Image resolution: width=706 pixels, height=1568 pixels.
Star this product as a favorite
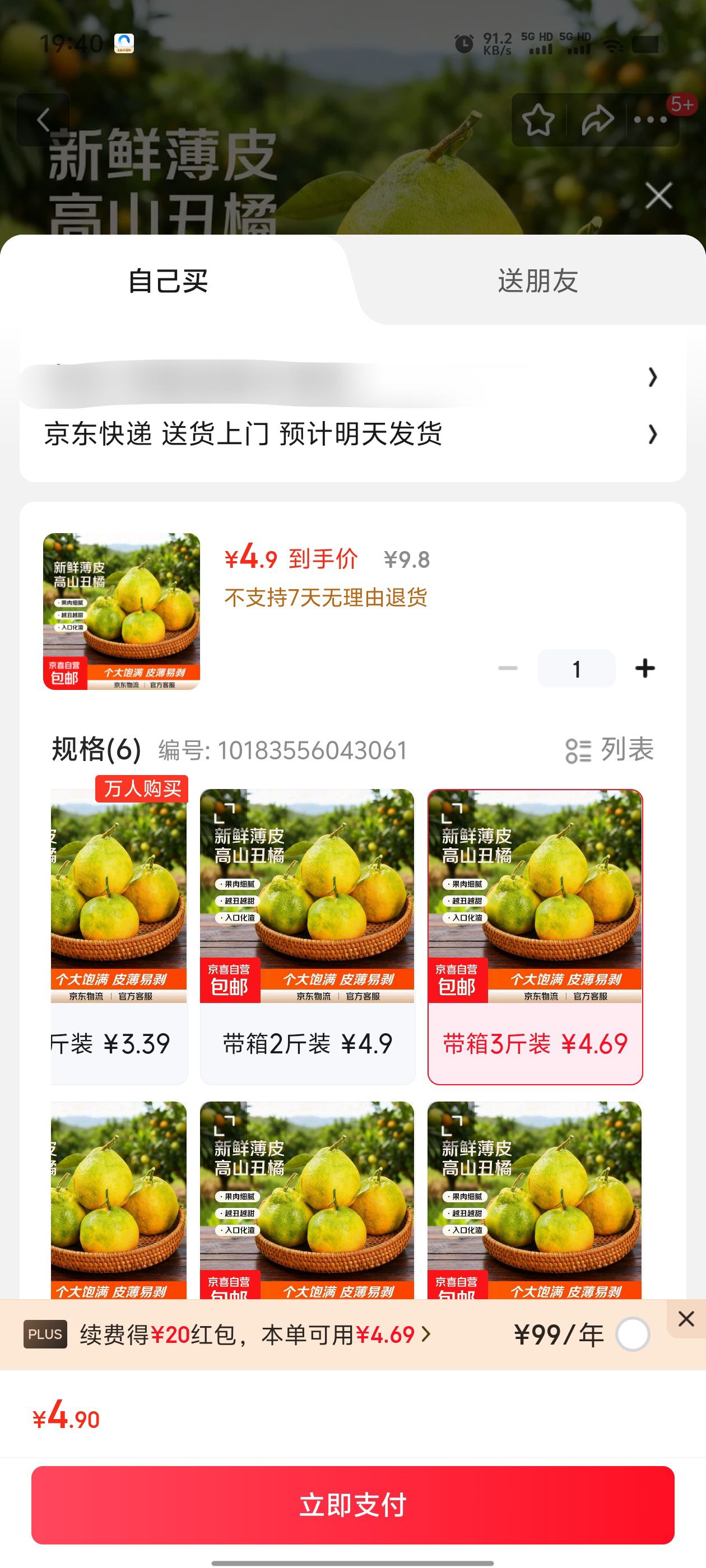pos(538,119)
